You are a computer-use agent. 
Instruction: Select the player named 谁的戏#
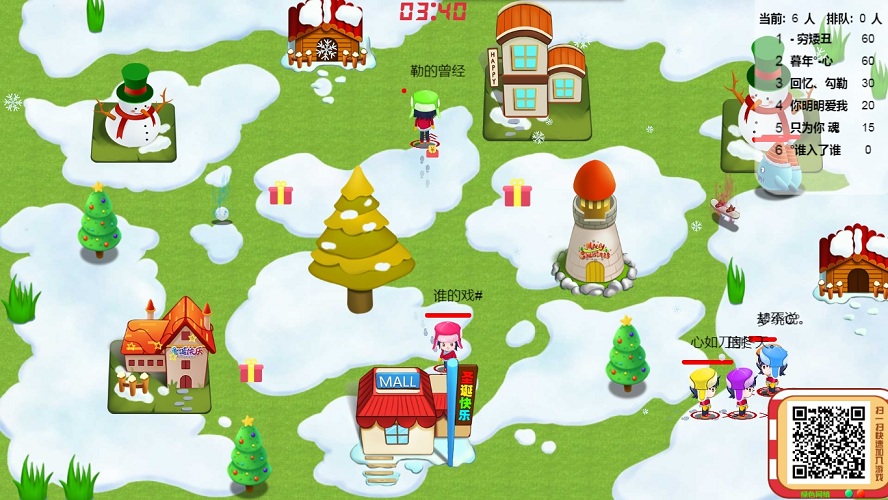coord(447,342)
